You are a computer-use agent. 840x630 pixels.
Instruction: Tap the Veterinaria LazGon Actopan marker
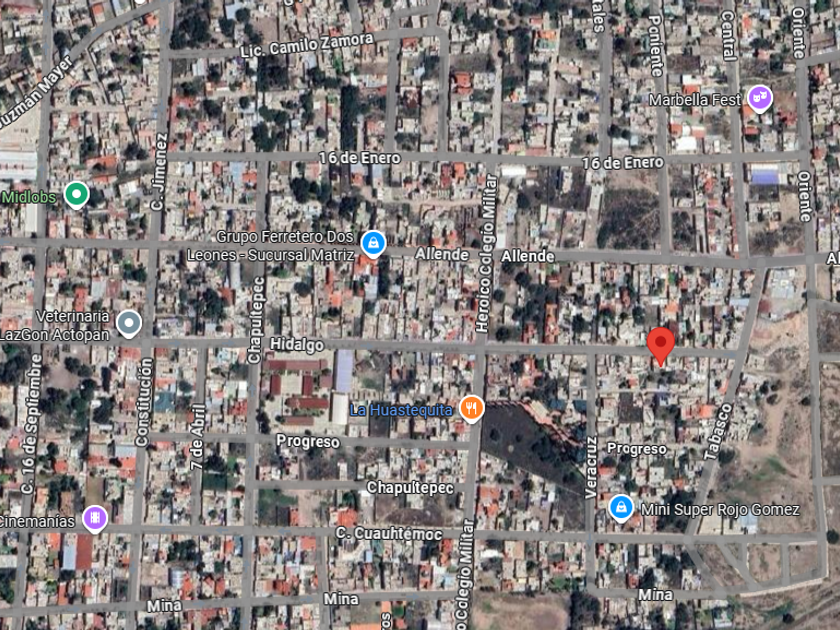coord(128,323)
